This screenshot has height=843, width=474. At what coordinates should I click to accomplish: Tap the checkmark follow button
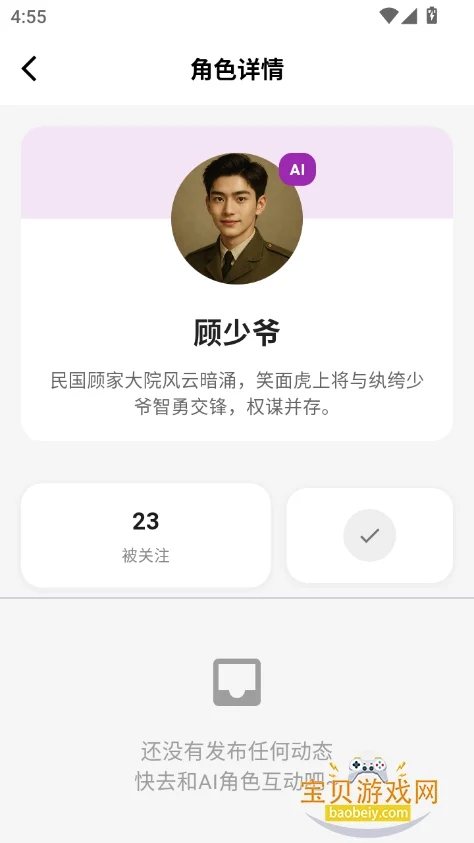pos(370,535)
